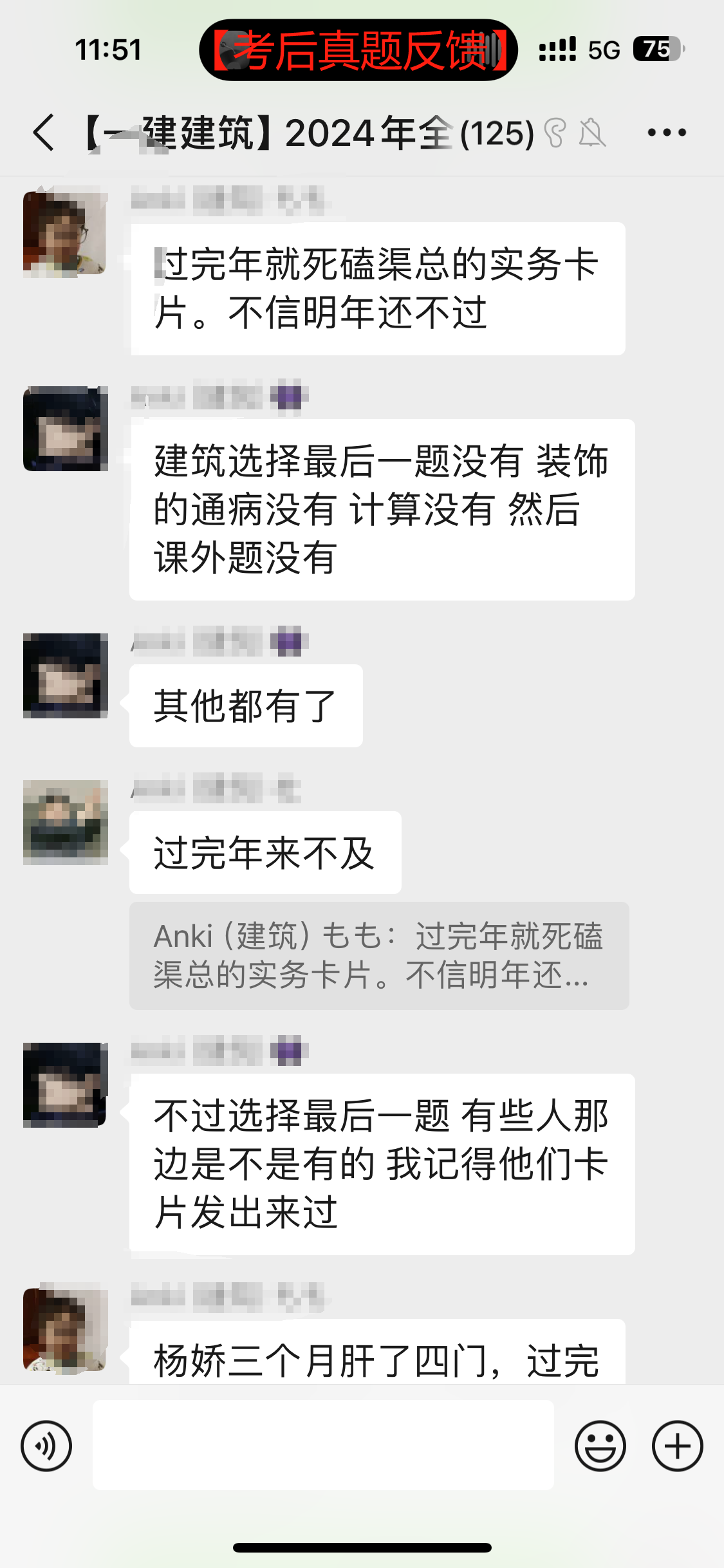Open avatar next to 过完年就死磕渠总 message
Viewport: 724px width, 1568px height.
65,234
